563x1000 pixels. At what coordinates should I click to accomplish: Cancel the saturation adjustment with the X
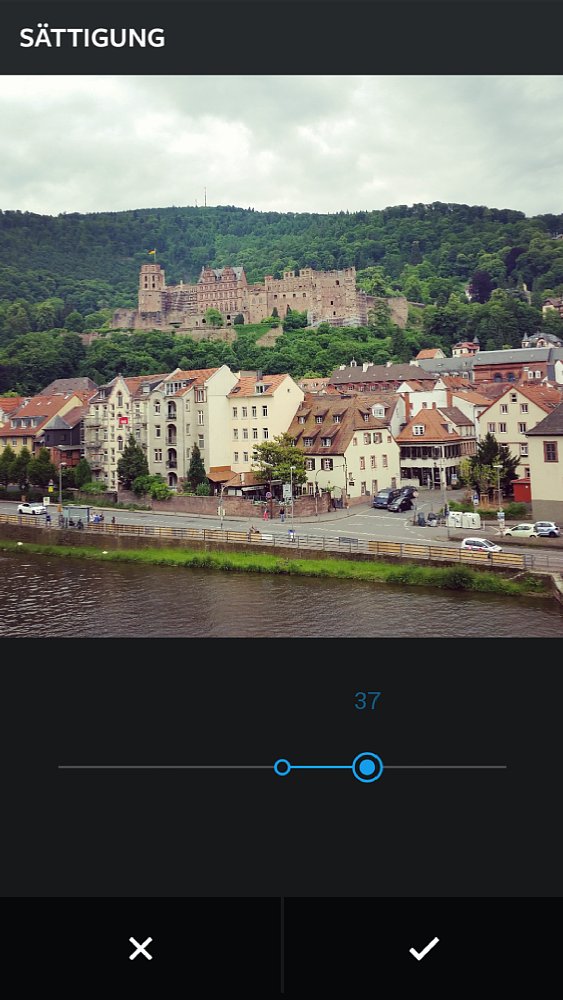point(140,948)
